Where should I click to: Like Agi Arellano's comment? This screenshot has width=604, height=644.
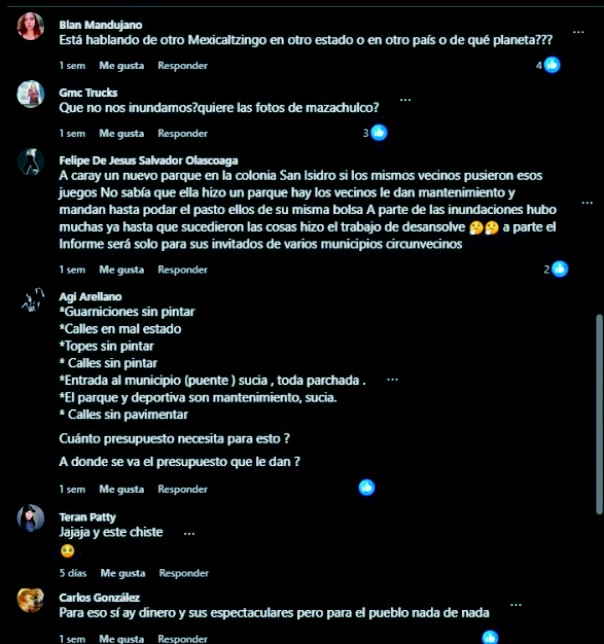coord(121,489)
